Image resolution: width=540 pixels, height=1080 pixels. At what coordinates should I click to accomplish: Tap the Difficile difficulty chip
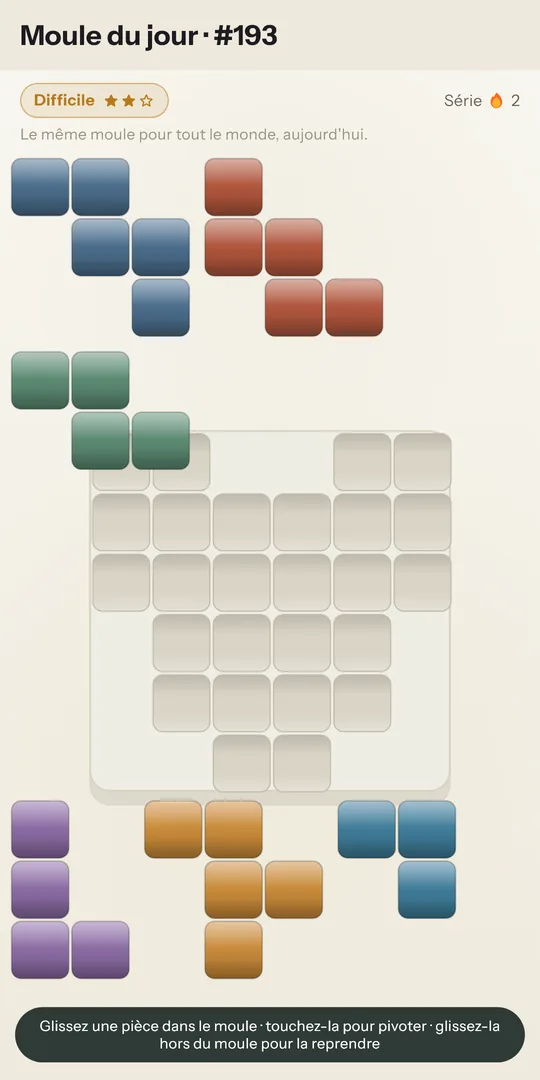click(x=94, y=101)
